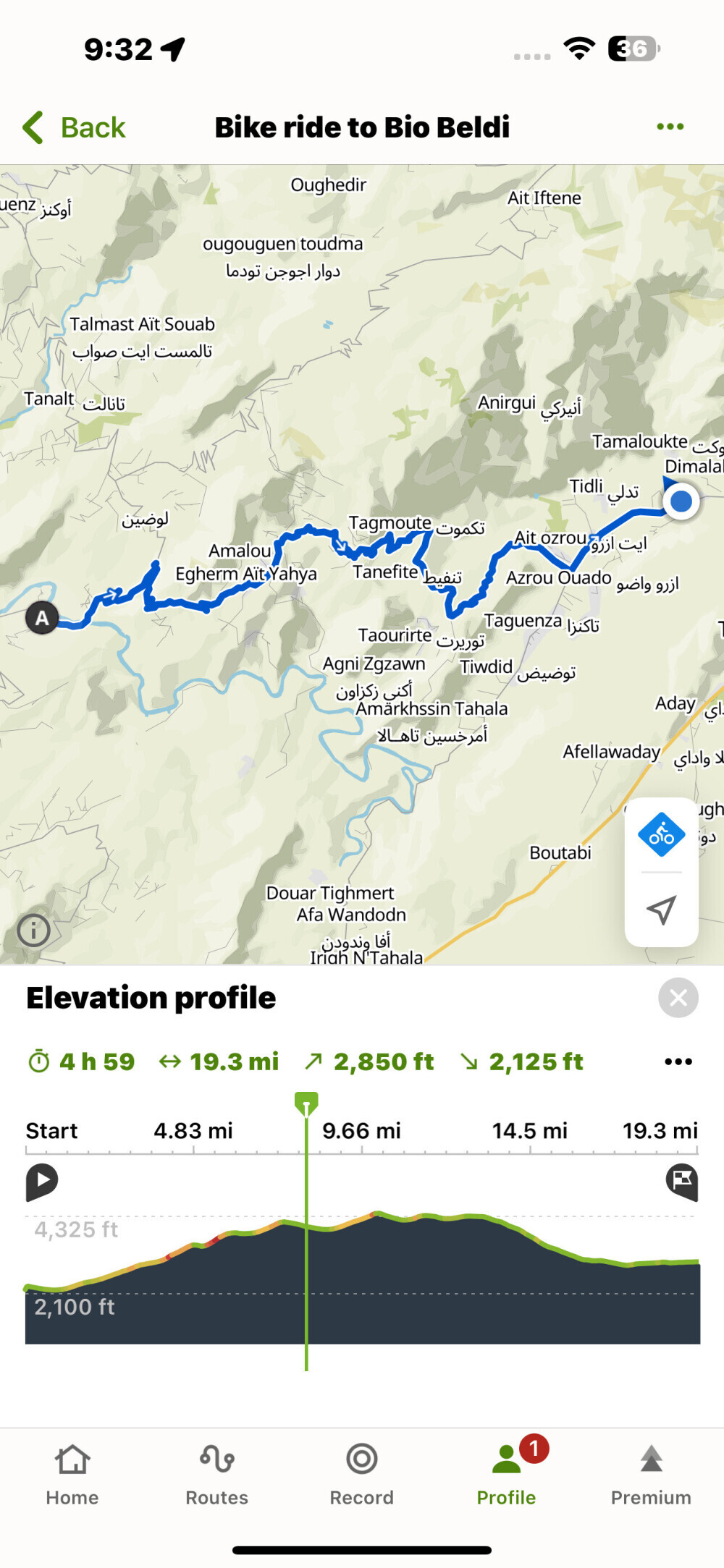
Task: Open the top-right overflow menu
Action: (670, 127)
